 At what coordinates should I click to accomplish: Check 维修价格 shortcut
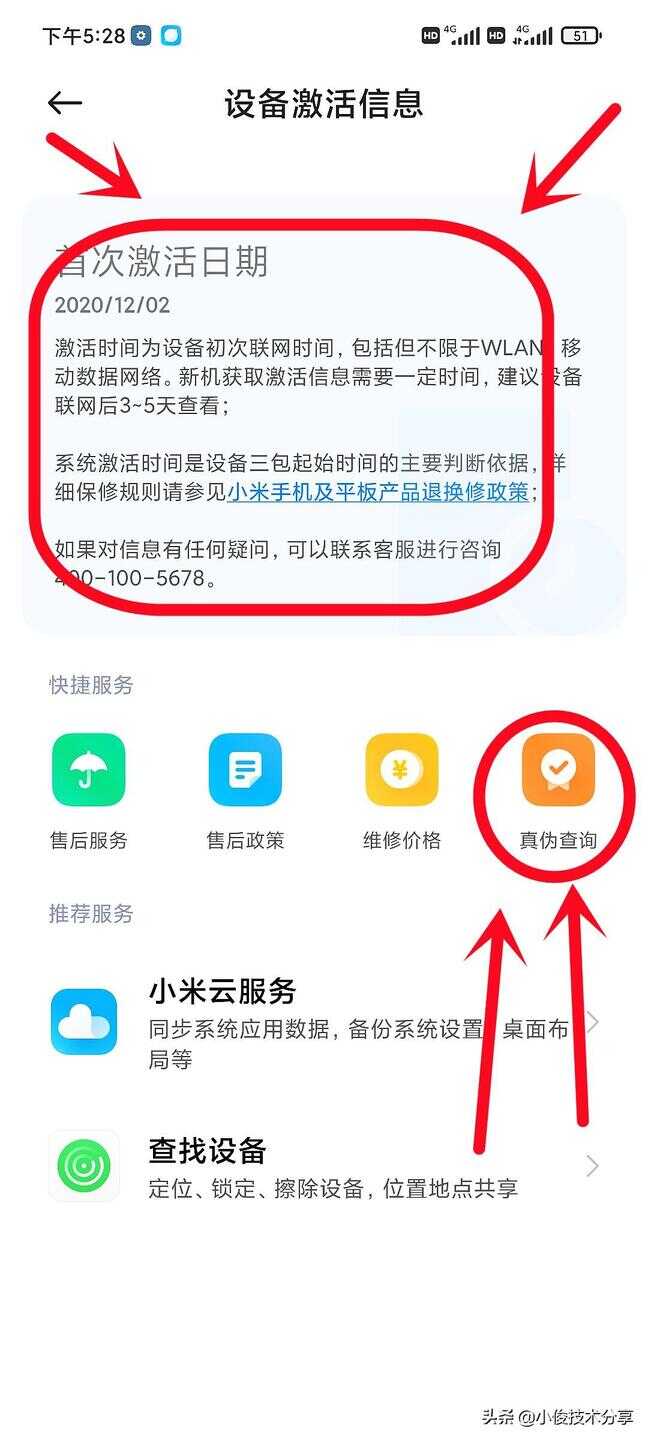coord(401,771)
